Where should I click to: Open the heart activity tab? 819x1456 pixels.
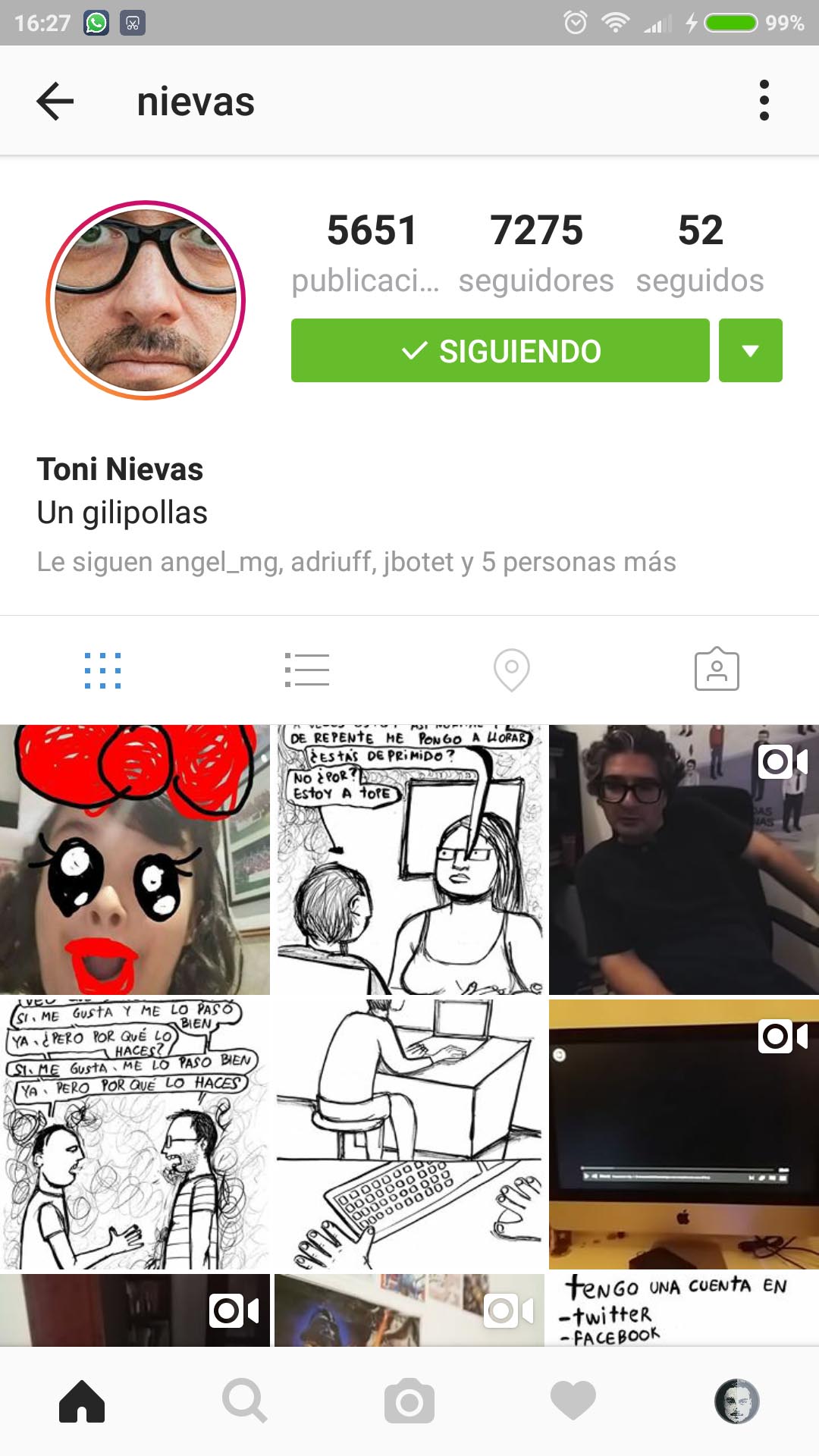point(573,1401)
